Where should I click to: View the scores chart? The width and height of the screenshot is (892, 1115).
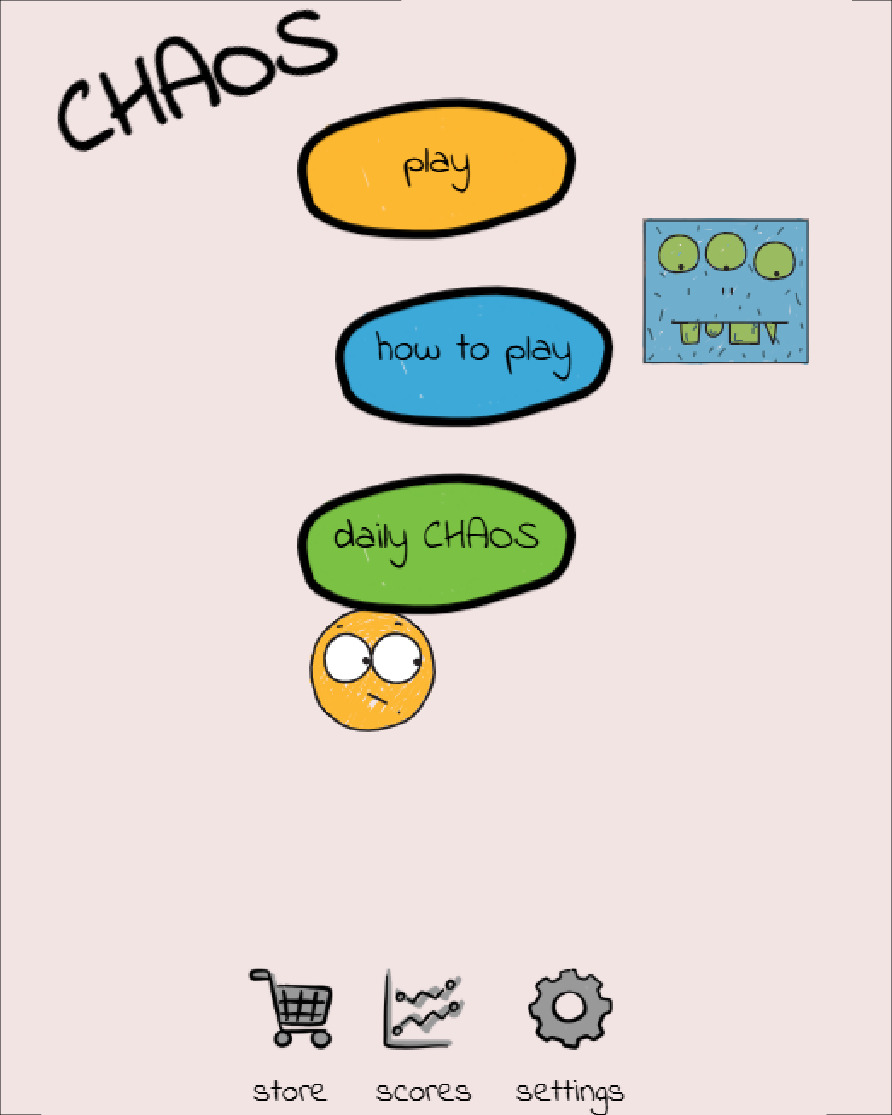click(x=423, y=1009)
